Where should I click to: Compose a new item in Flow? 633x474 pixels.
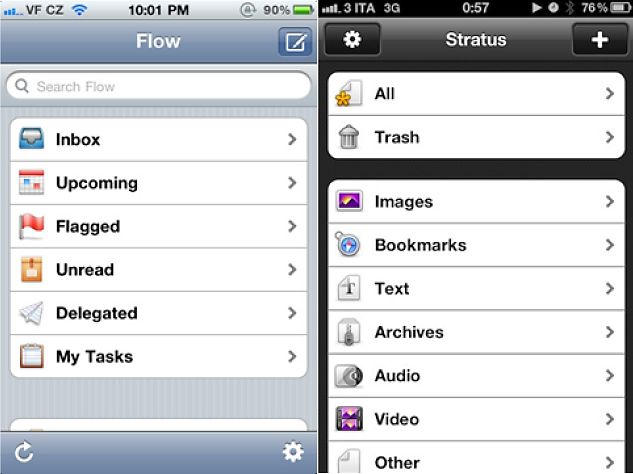[x=296, y=41]
